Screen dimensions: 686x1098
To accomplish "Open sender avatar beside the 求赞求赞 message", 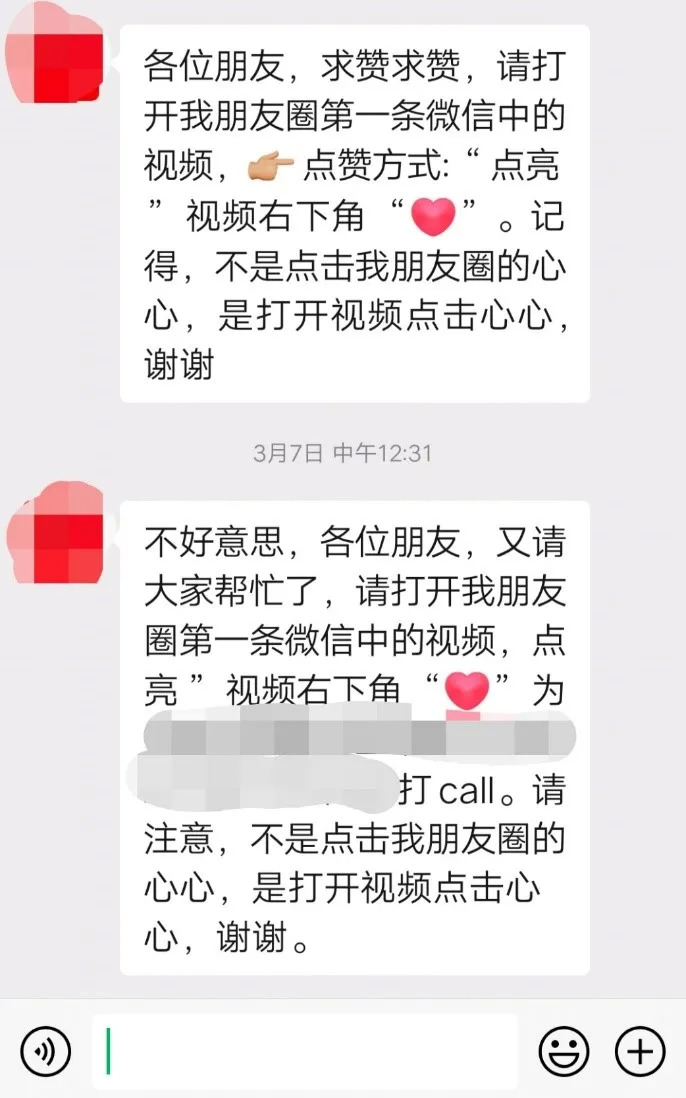I will pos(55,56).
